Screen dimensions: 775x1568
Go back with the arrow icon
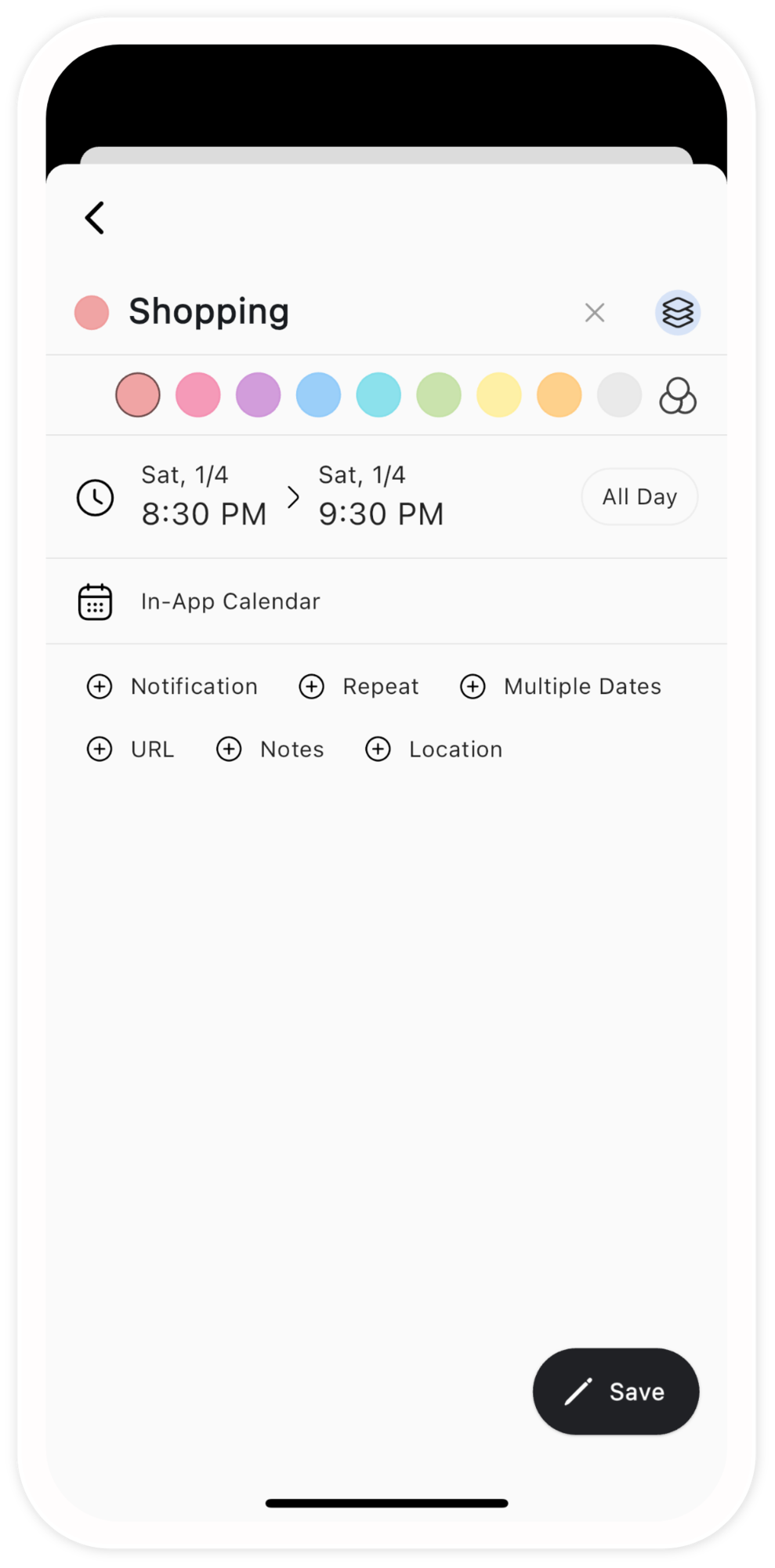[x=95, y=218]
